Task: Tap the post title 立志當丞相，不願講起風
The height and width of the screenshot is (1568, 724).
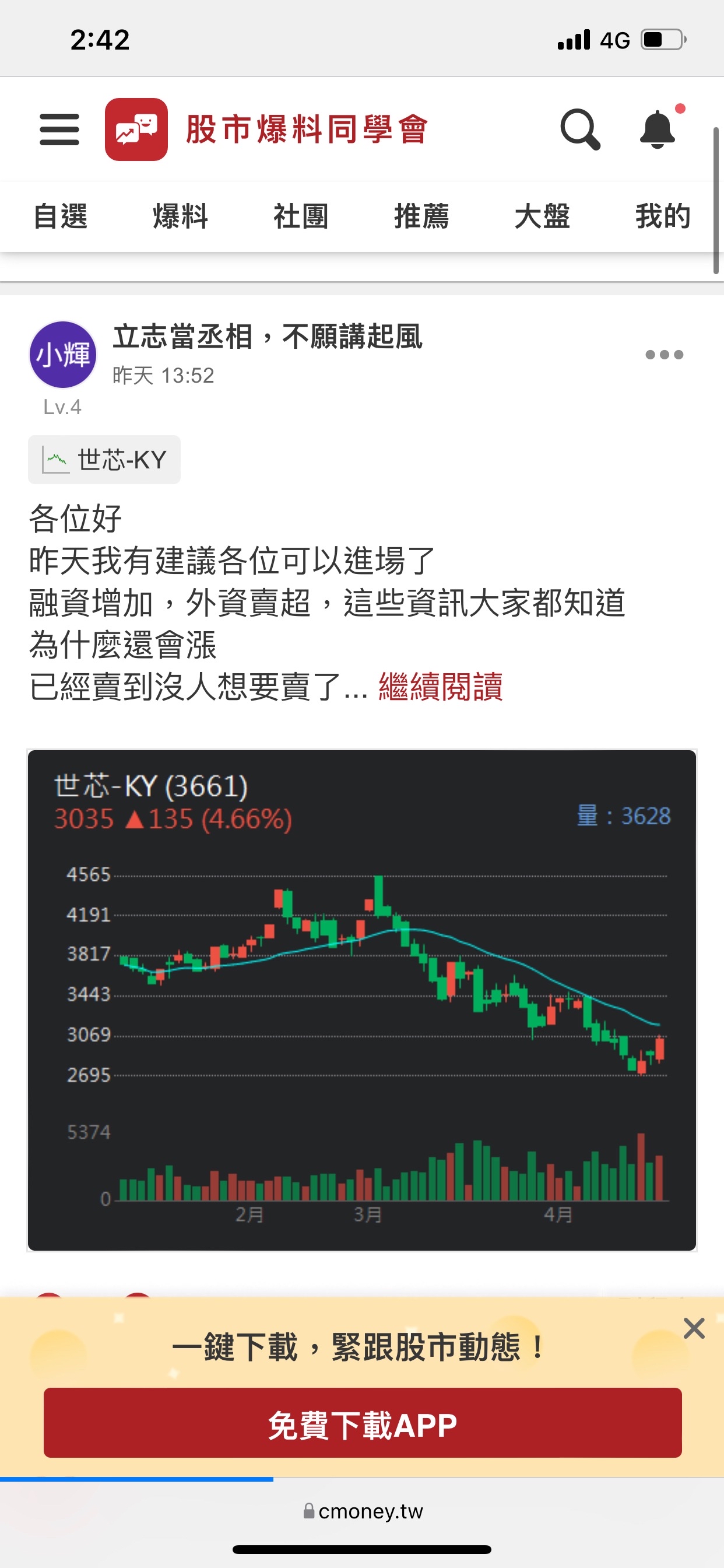Action: tap(269, 339)
